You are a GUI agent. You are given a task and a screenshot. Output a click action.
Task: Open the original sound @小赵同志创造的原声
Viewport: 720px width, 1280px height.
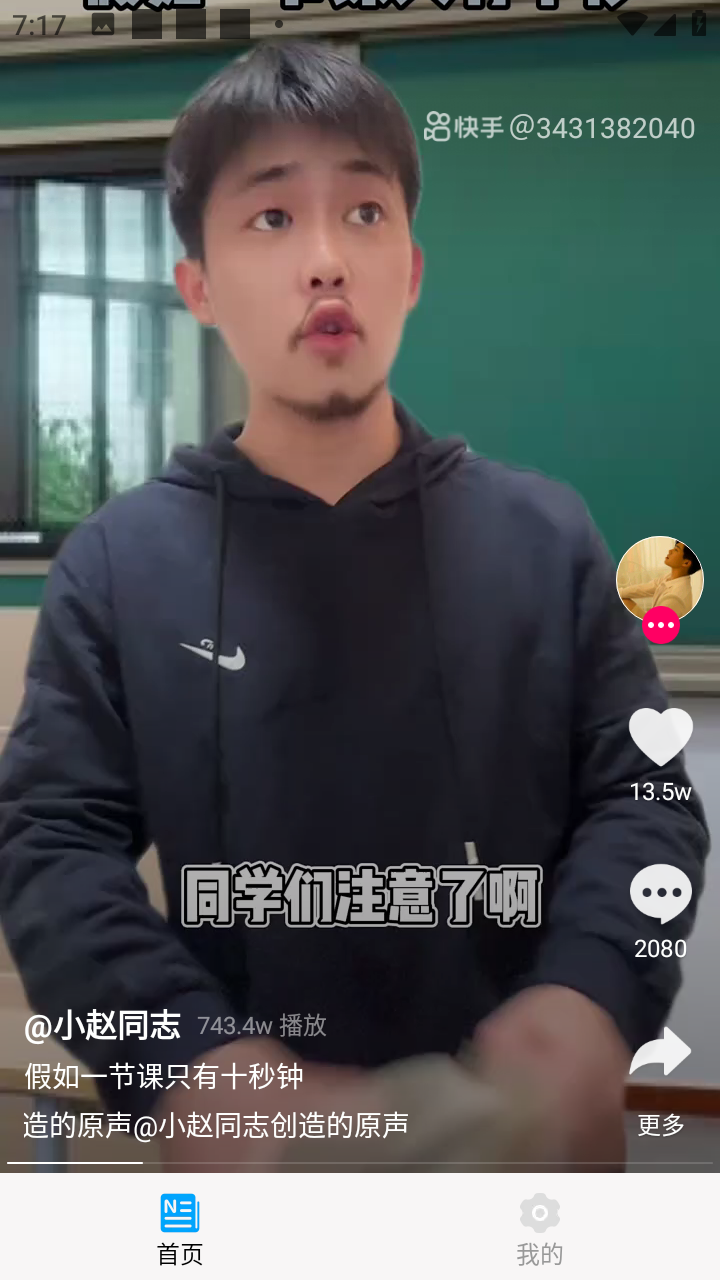point(216,1125)
